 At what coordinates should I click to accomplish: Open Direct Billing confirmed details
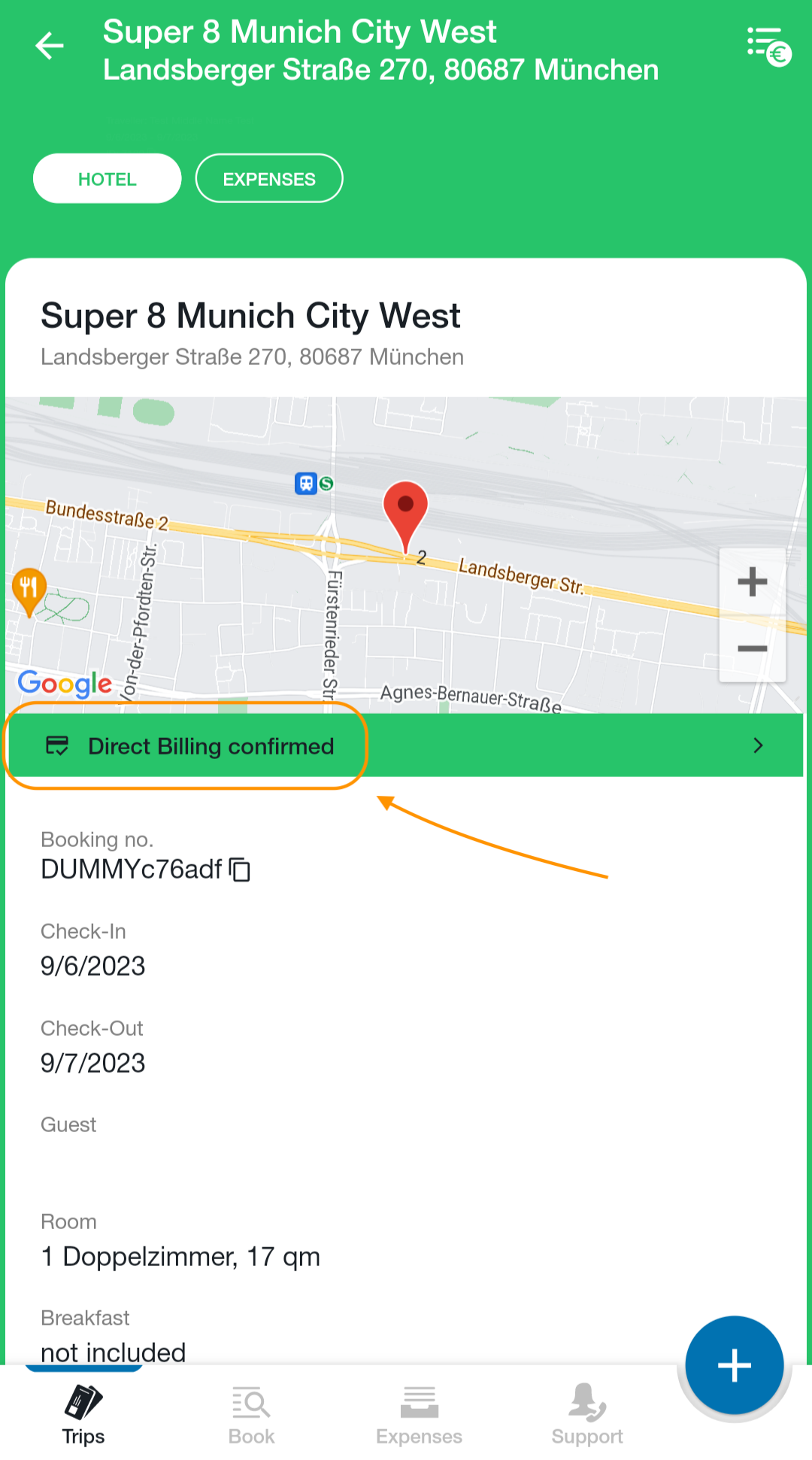[404, 745]
